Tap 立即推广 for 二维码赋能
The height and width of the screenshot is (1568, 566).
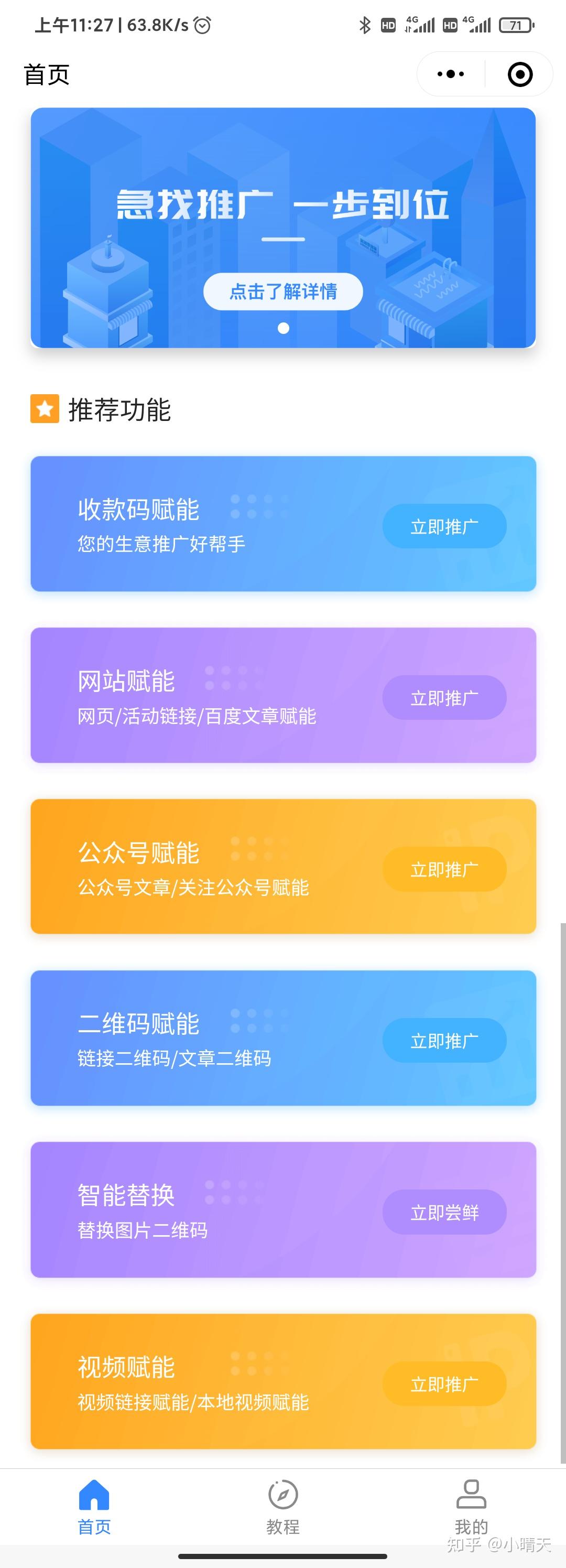point(444,1041)
